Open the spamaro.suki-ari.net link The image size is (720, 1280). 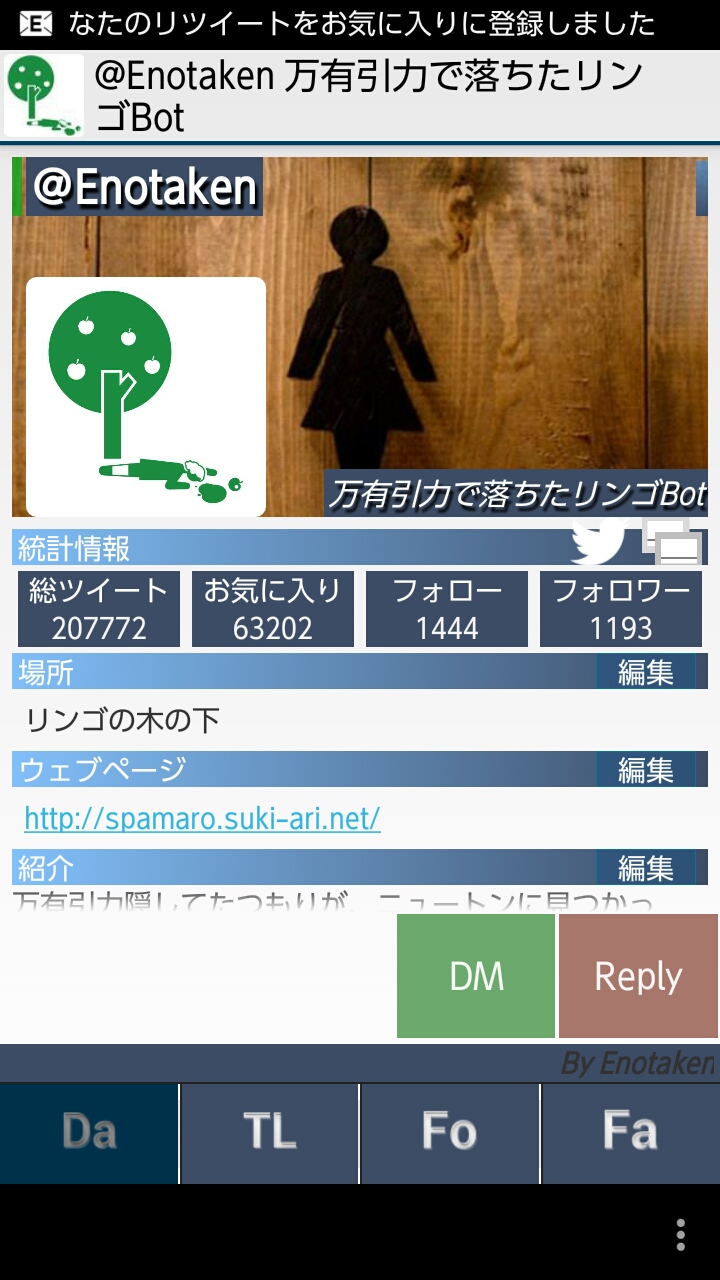click(x=202, y=819)
